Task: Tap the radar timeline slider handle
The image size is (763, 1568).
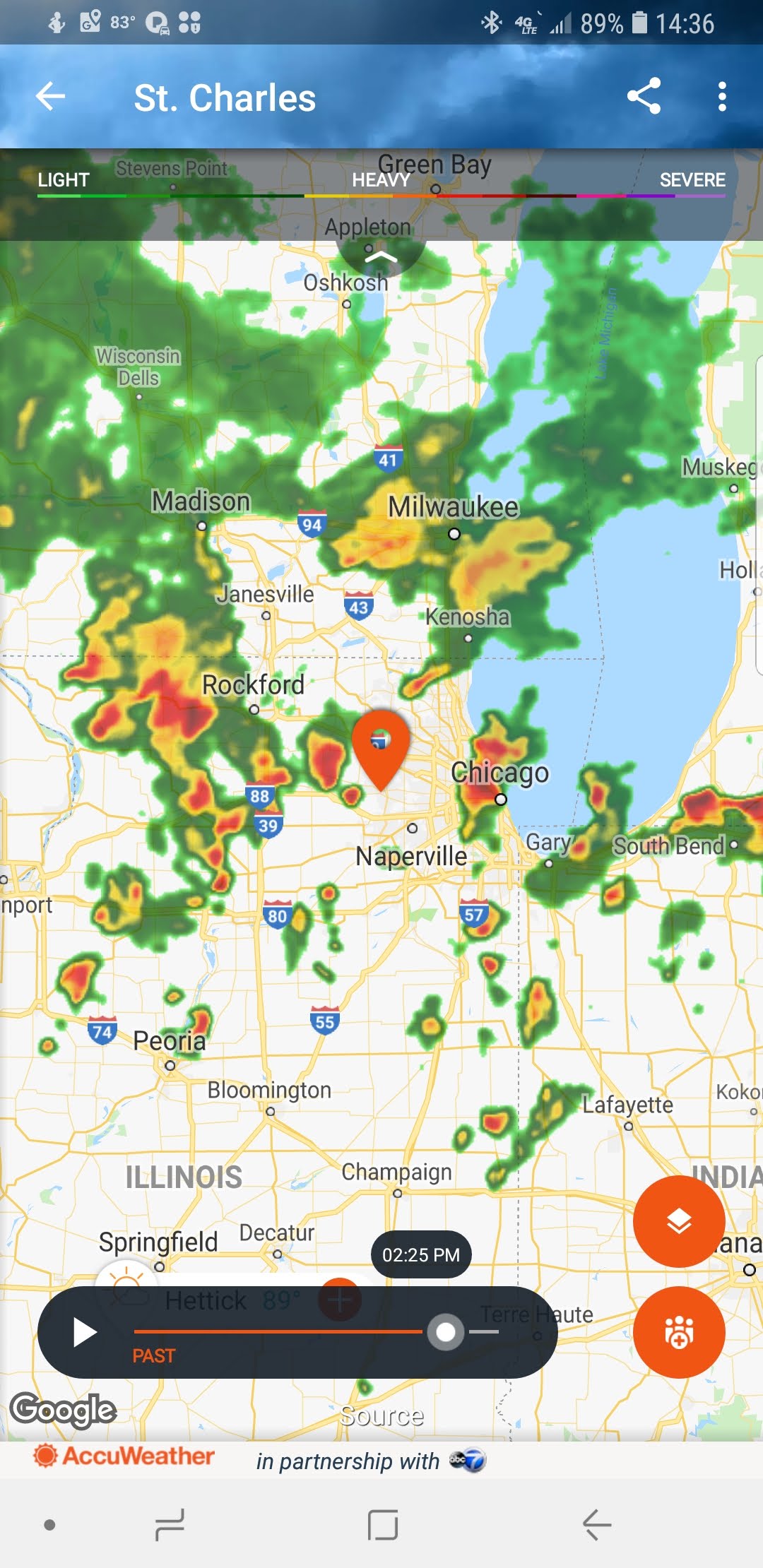Action: [446, 1332]
